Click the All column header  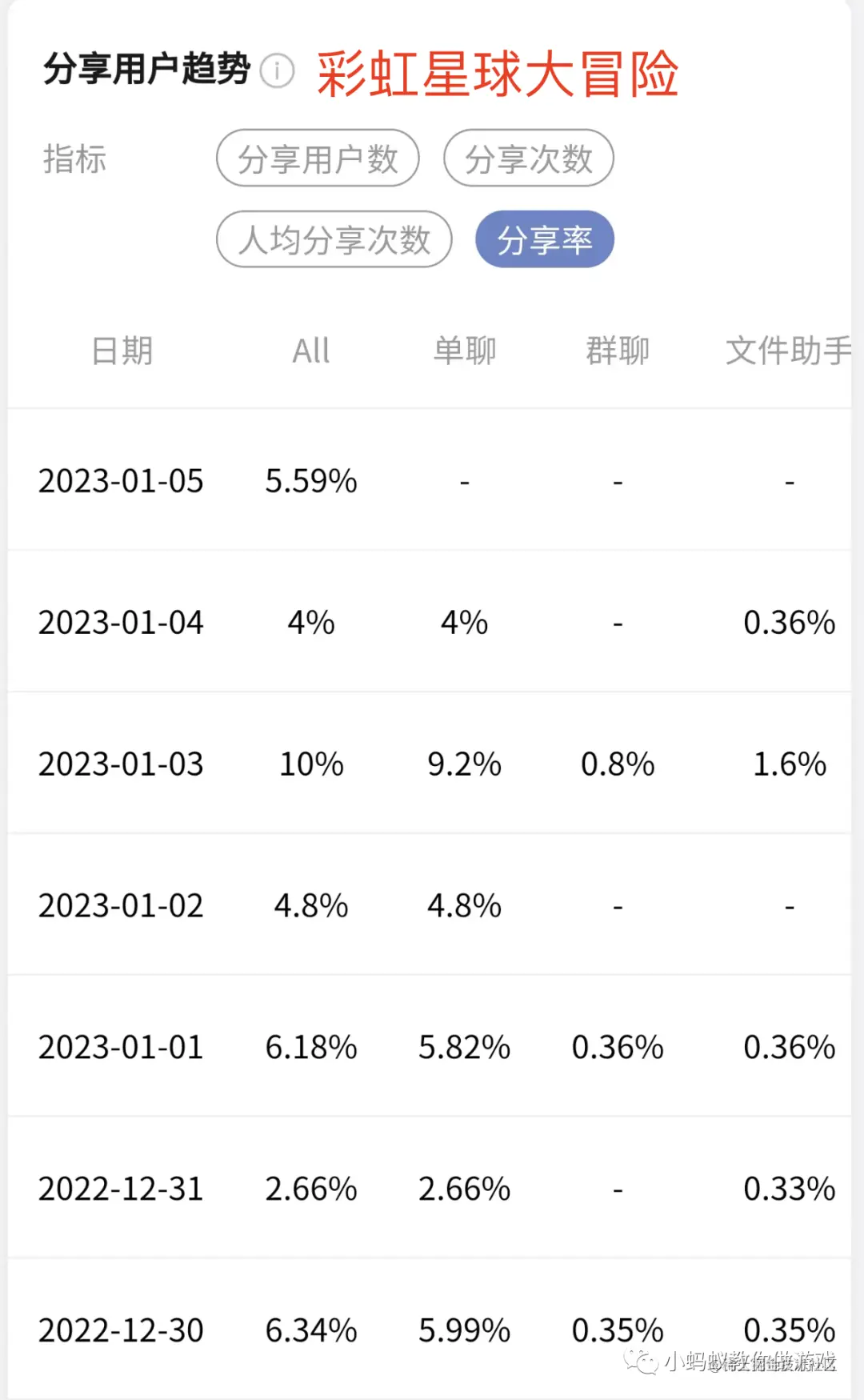coord(310,351)
